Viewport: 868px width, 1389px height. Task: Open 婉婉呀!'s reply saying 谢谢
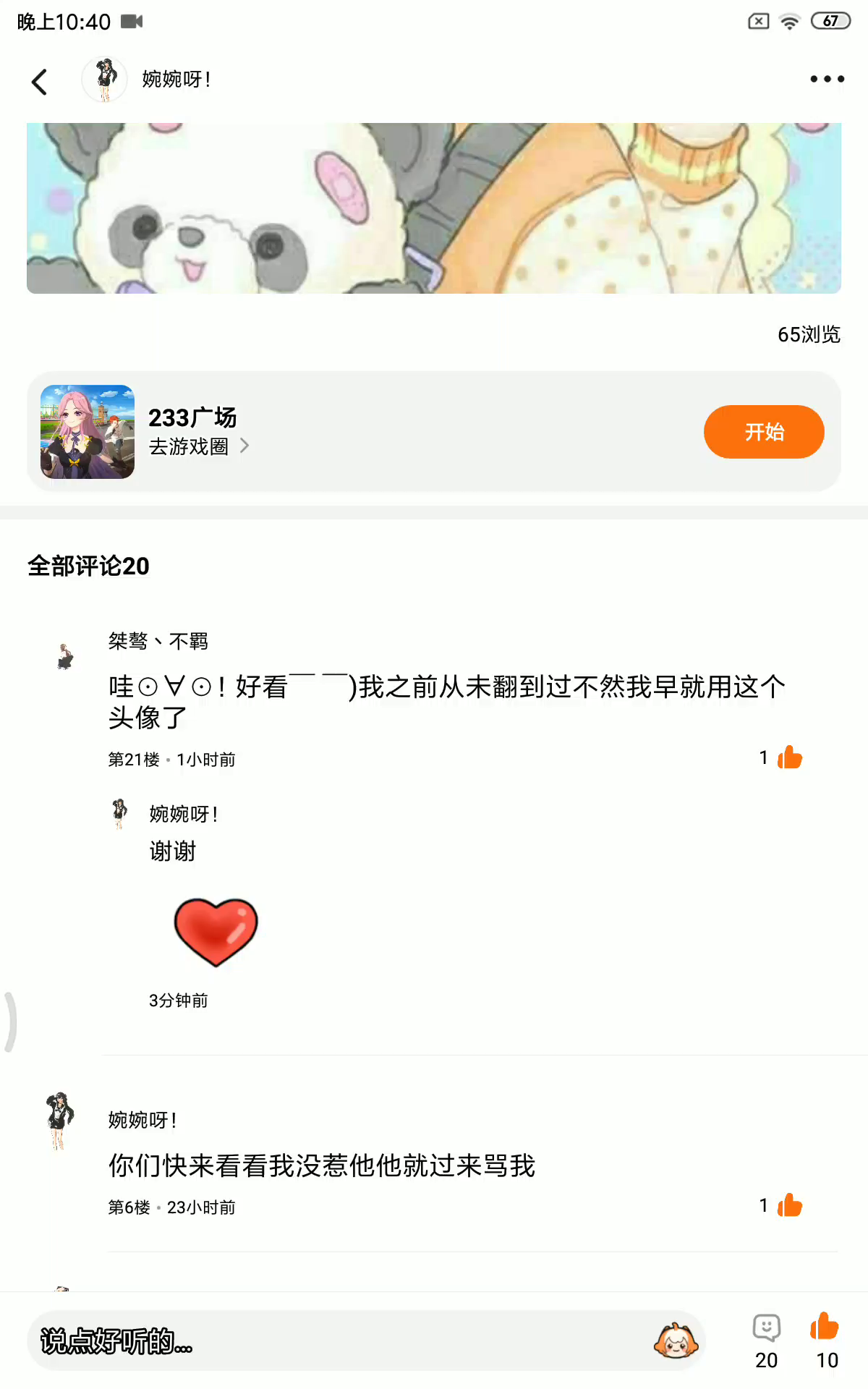[x=172, y=851]
